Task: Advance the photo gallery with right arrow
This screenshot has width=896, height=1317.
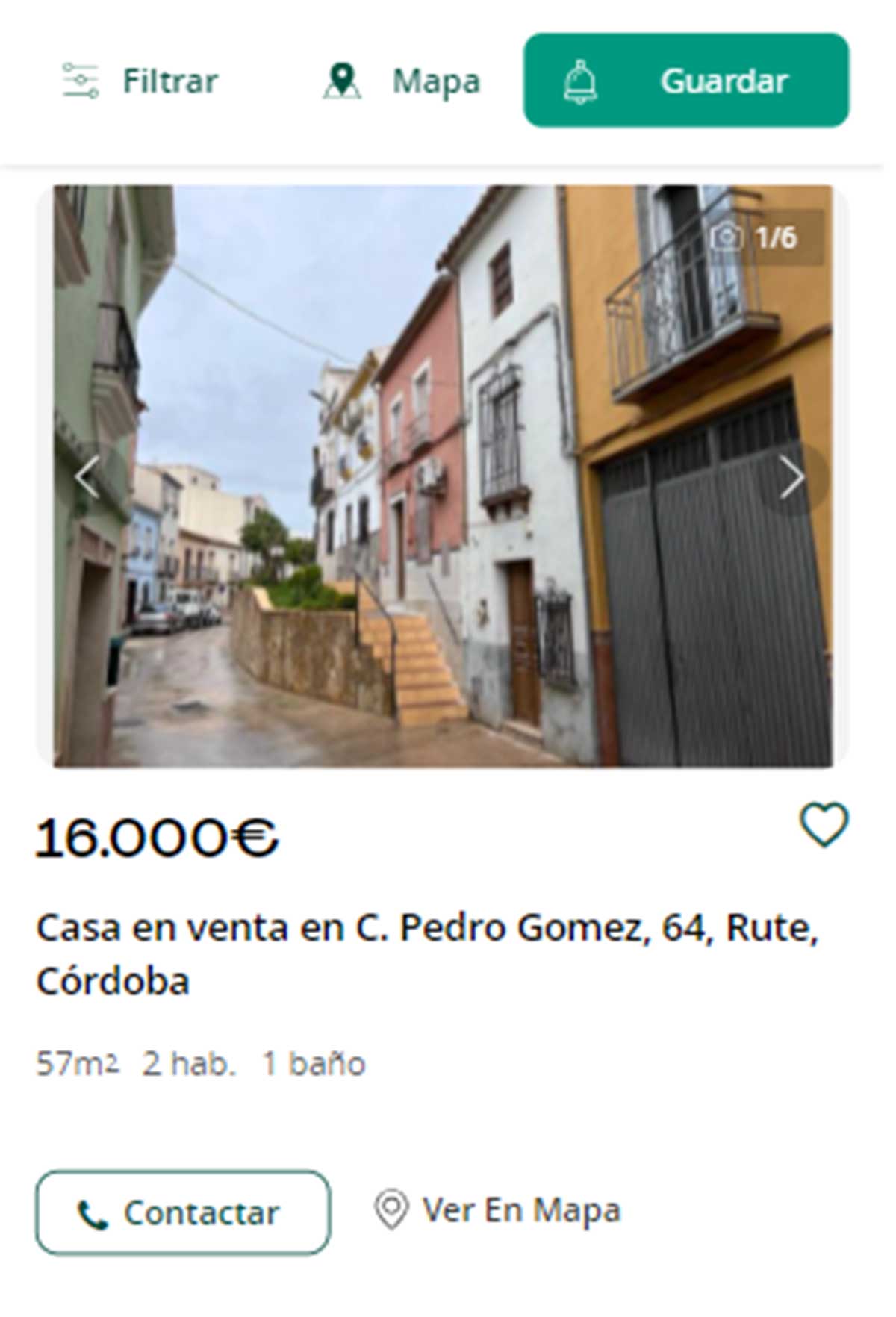Action: (791, 478)
